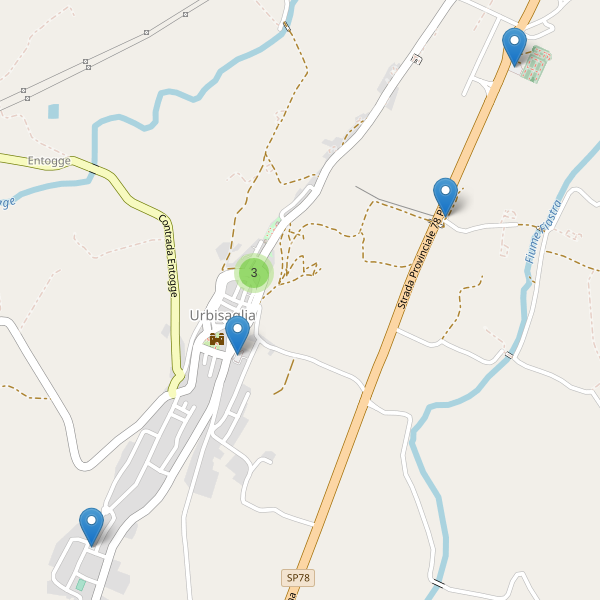Select the blue pin beside the Urbisaglia label
This screenshot has width=600, height=600.
click(237, 334)
